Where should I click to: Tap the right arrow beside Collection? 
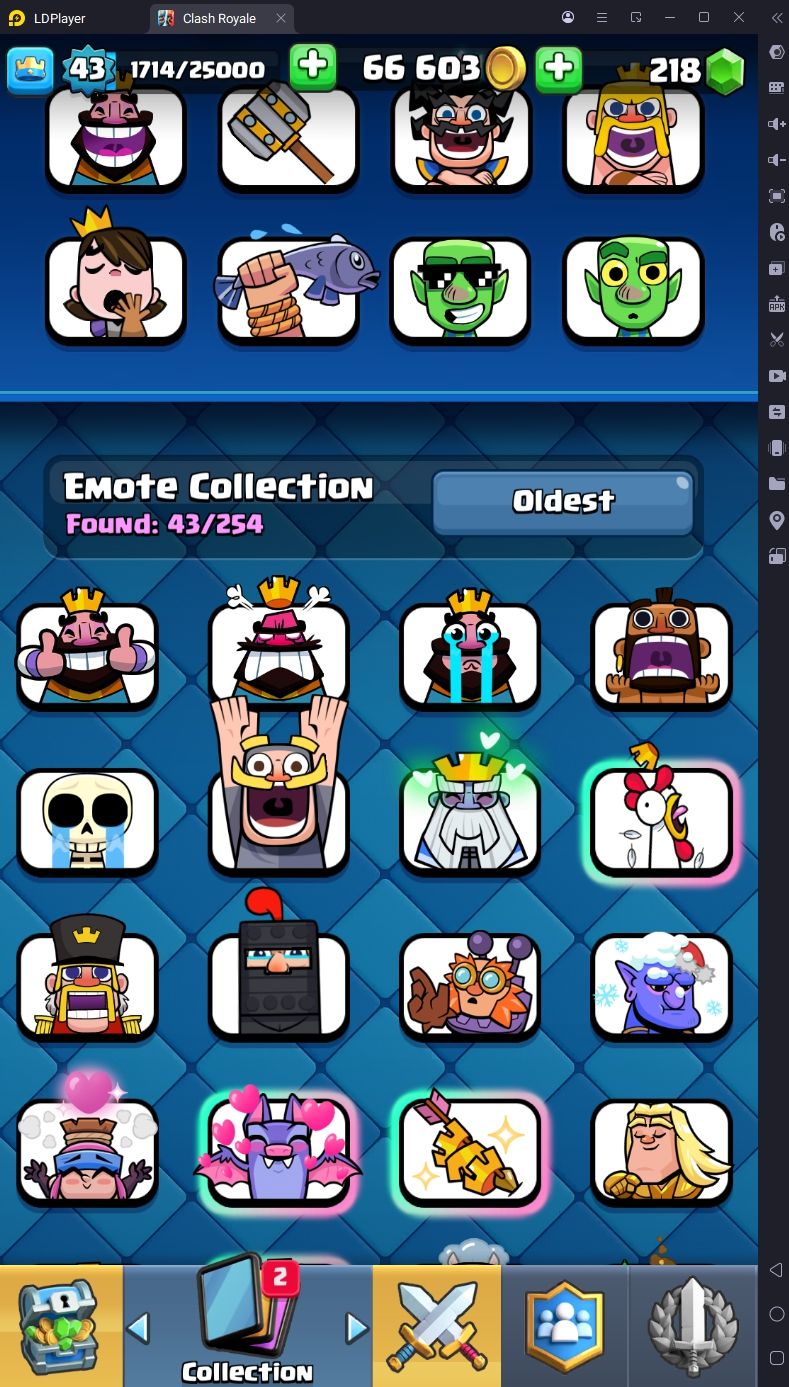coord(357,1328)
